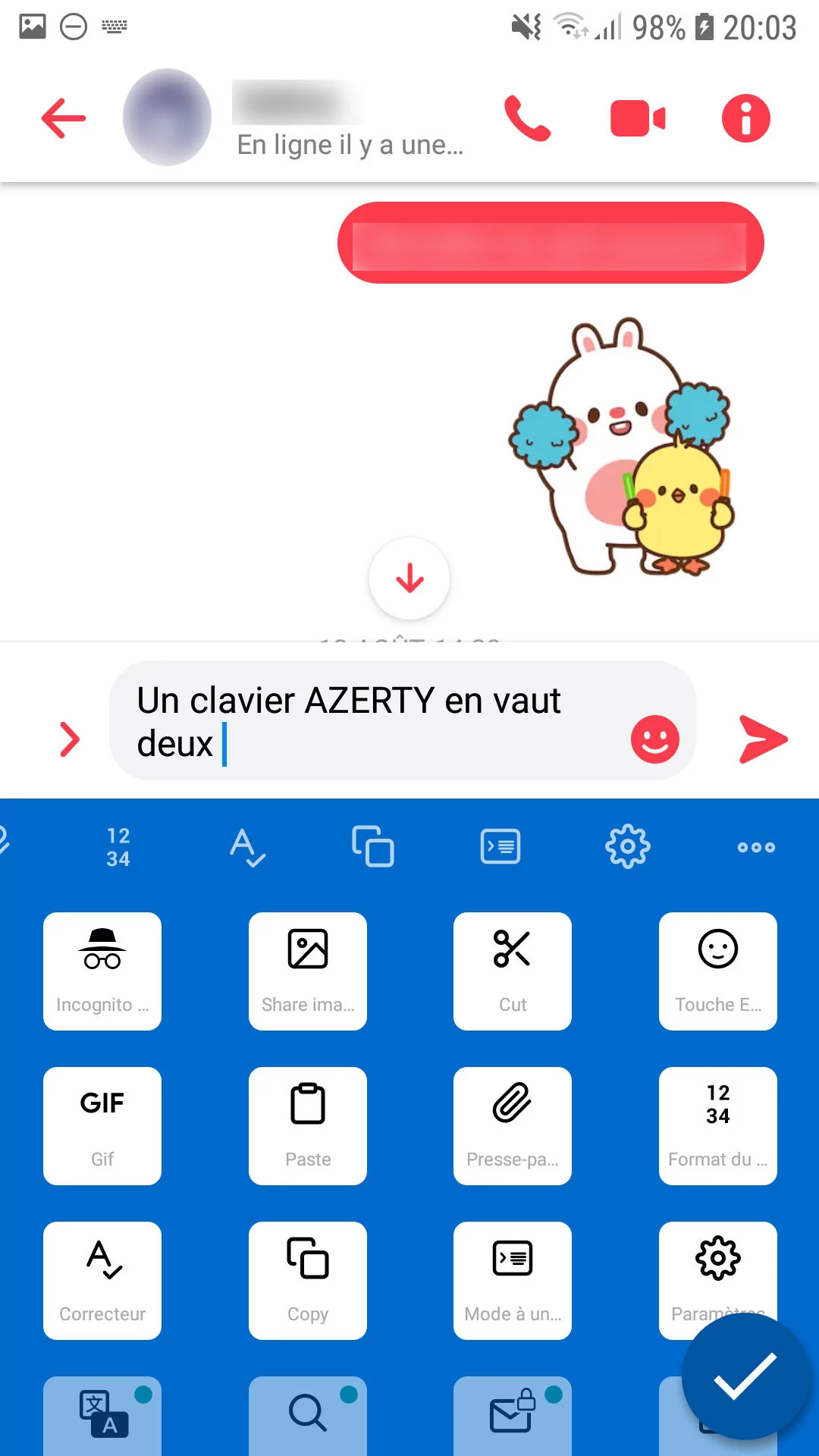Tap the Copy tile
The height and width of the screenshot is (1456, 819).
pos(308,1280)
